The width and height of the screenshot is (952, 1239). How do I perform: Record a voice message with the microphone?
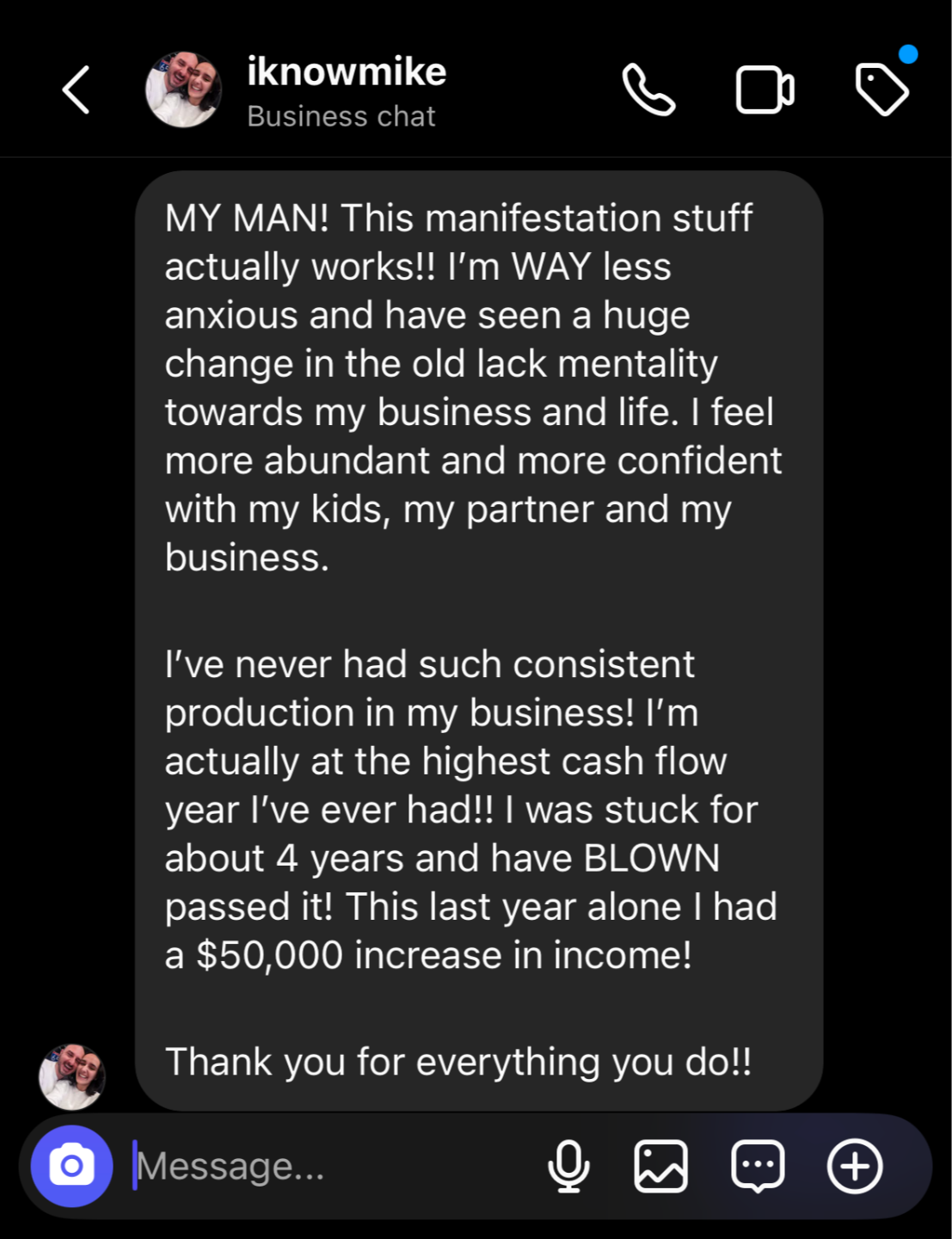(568, 1167)
